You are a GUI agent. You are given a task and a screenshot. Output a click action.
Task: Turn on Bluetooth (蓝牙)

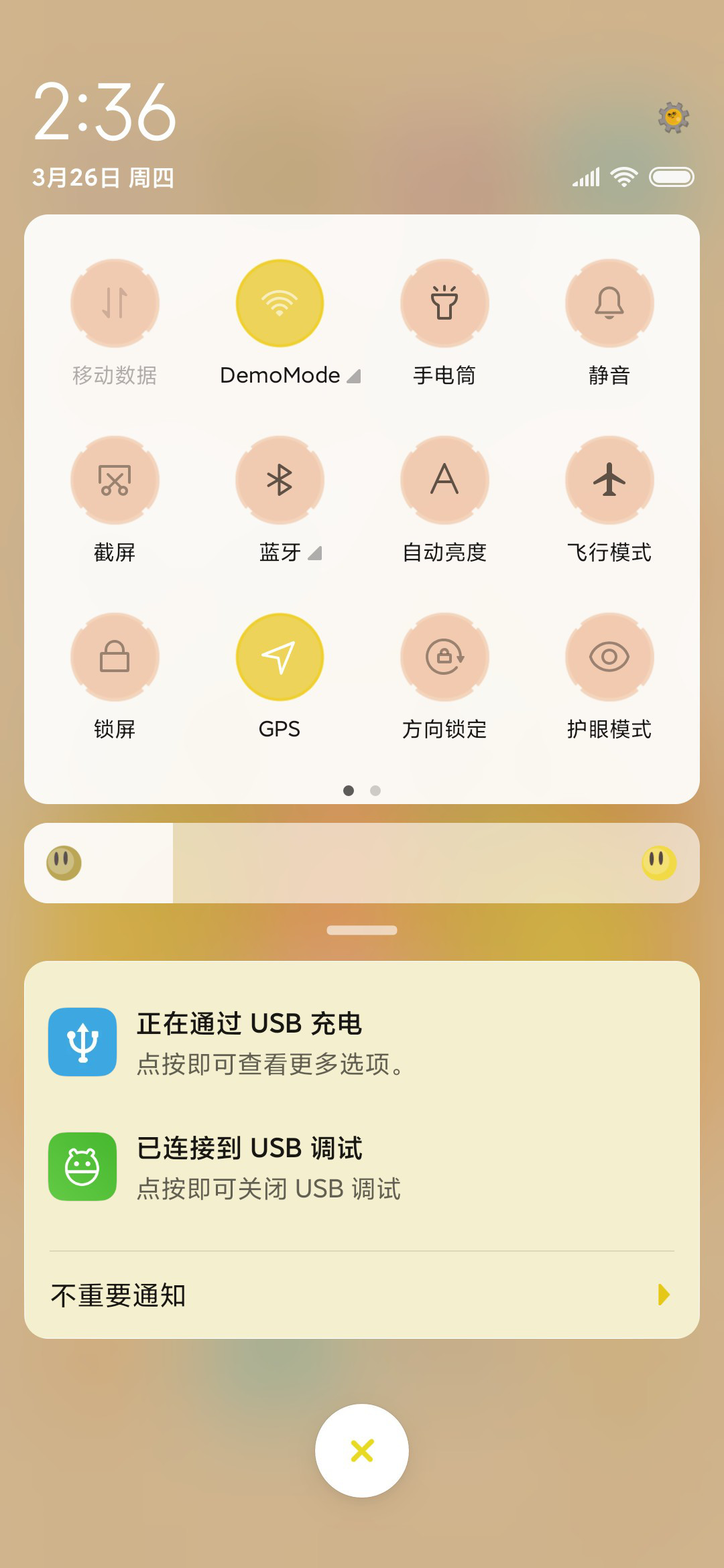click(280, 480)
